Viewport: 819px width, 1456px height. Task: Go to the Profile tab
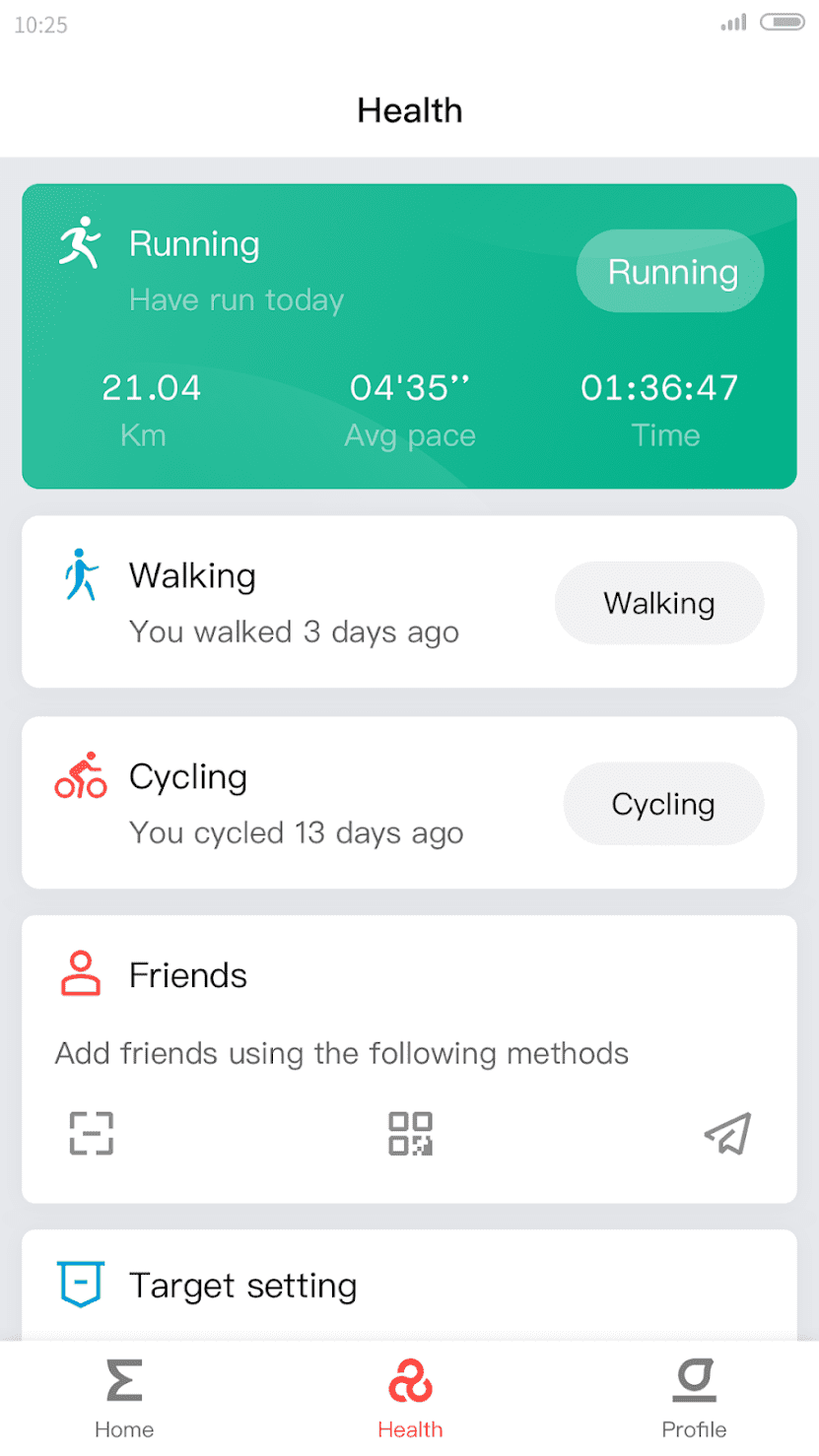[694, 1397]
